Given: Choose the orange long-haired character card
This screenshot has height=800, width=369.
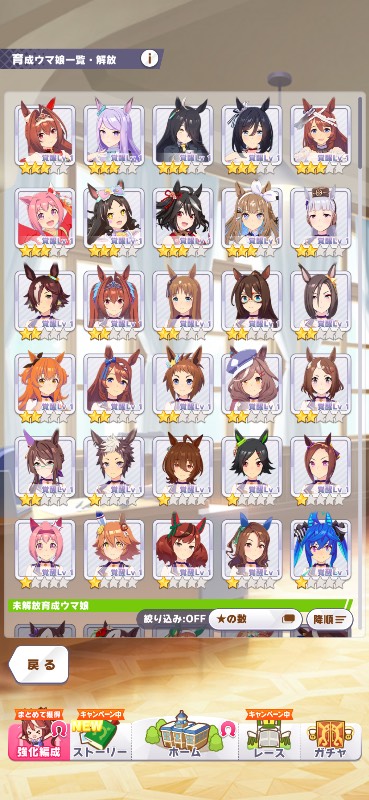Looking at the screenshot, I should point(45,386).
